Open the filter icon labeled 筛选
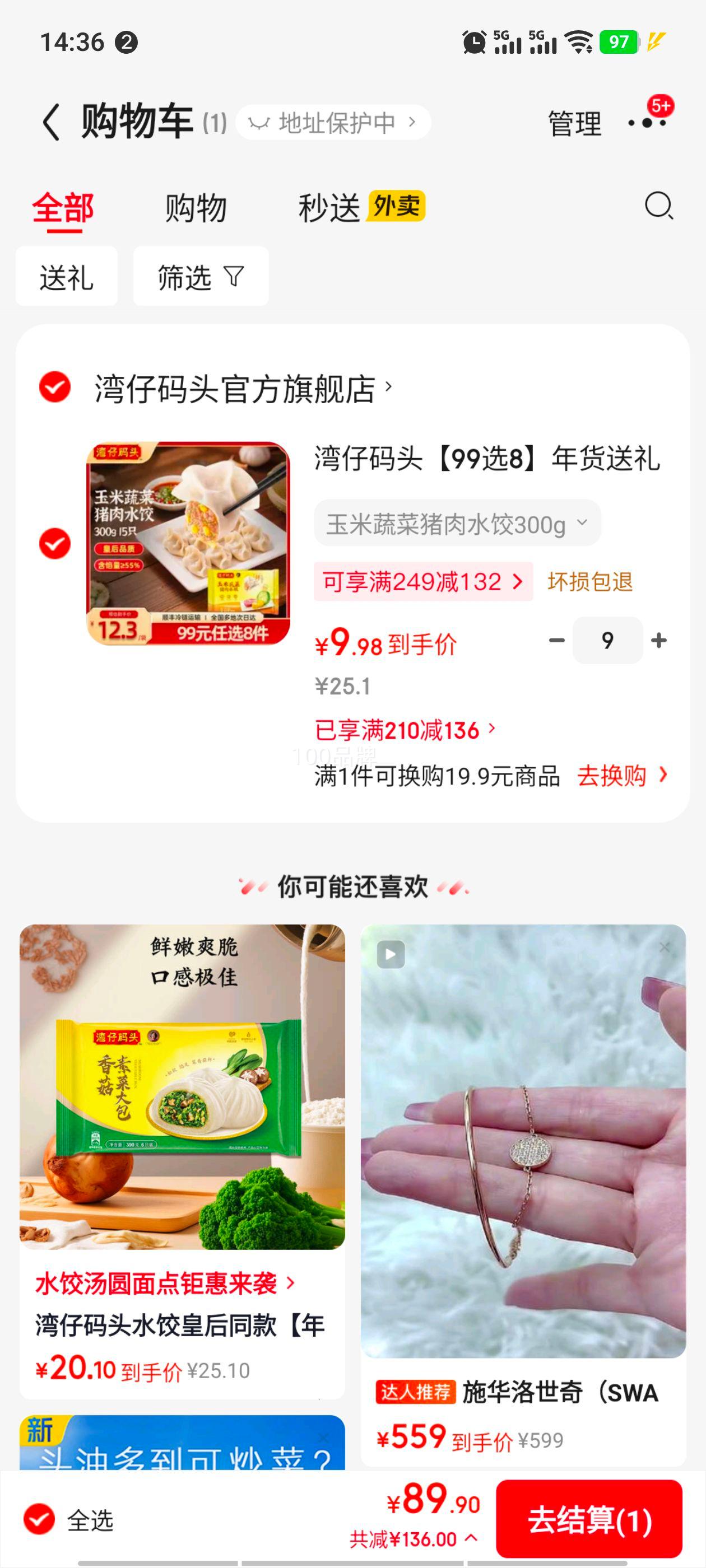 (201, 276)
